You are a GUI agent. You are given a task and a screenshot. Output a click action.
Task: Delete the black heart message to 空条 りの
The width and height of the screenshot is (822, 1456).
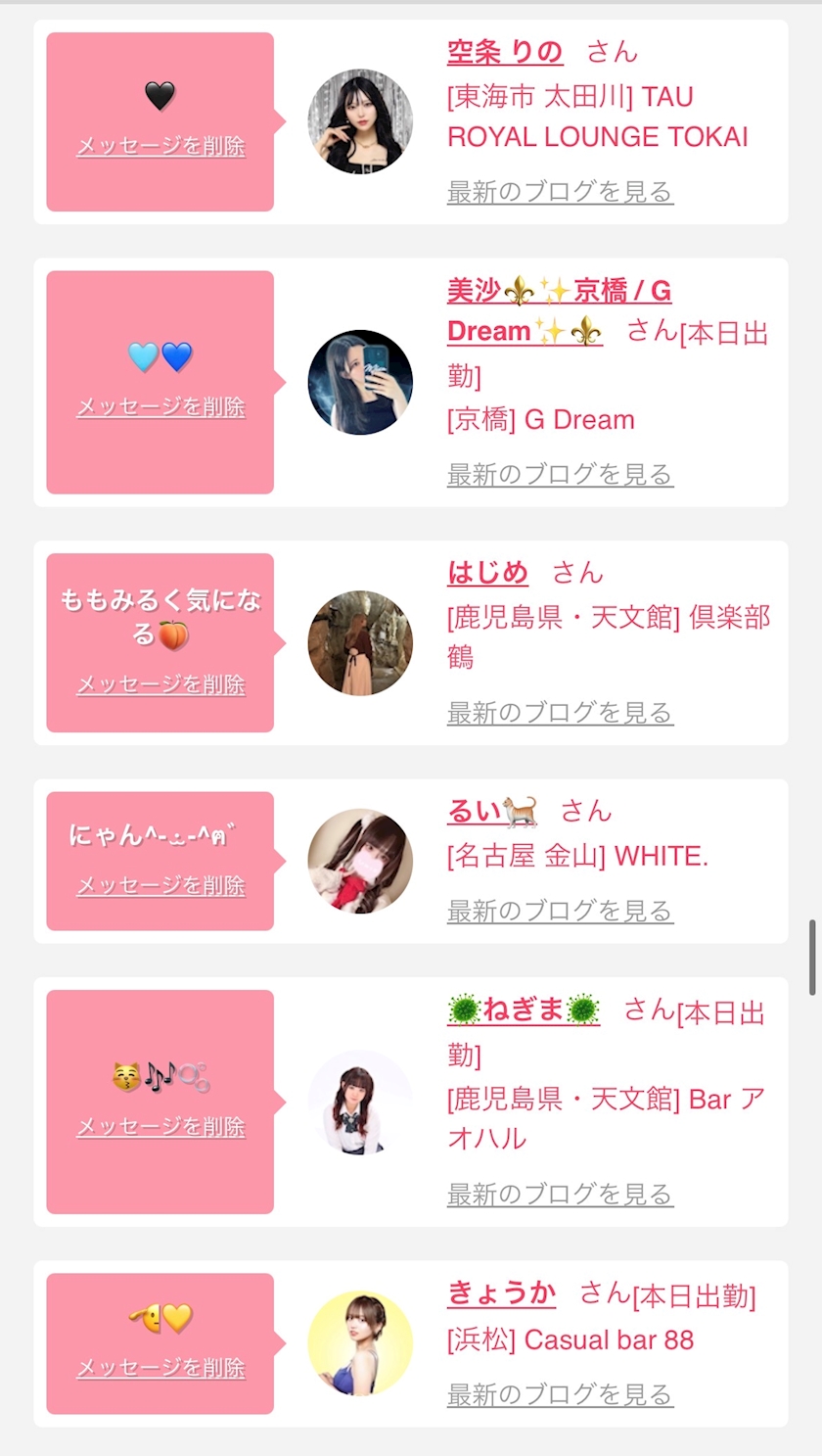tap(160, 146)
